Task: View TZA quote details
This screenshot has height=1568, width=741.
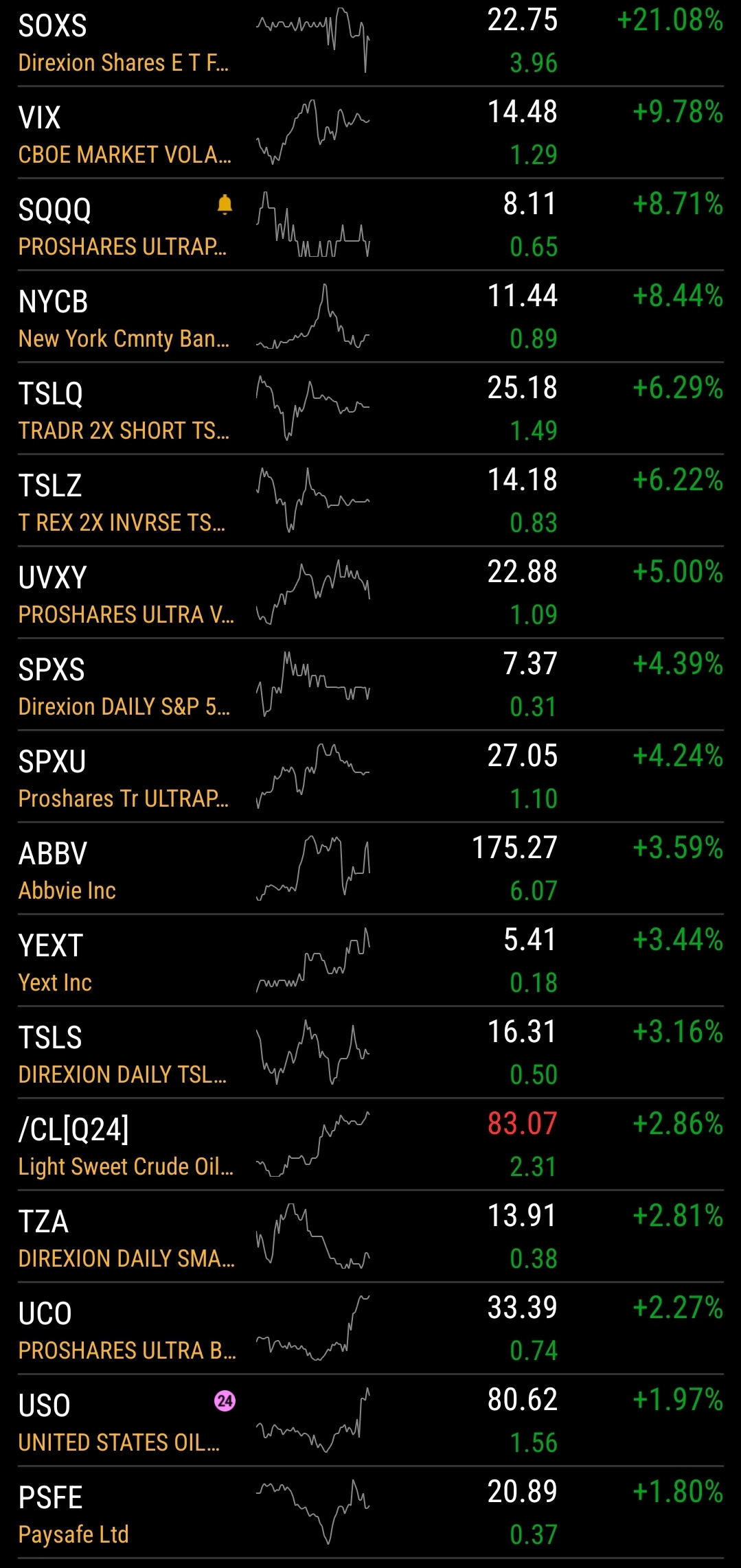Action: coord(370,1236)
